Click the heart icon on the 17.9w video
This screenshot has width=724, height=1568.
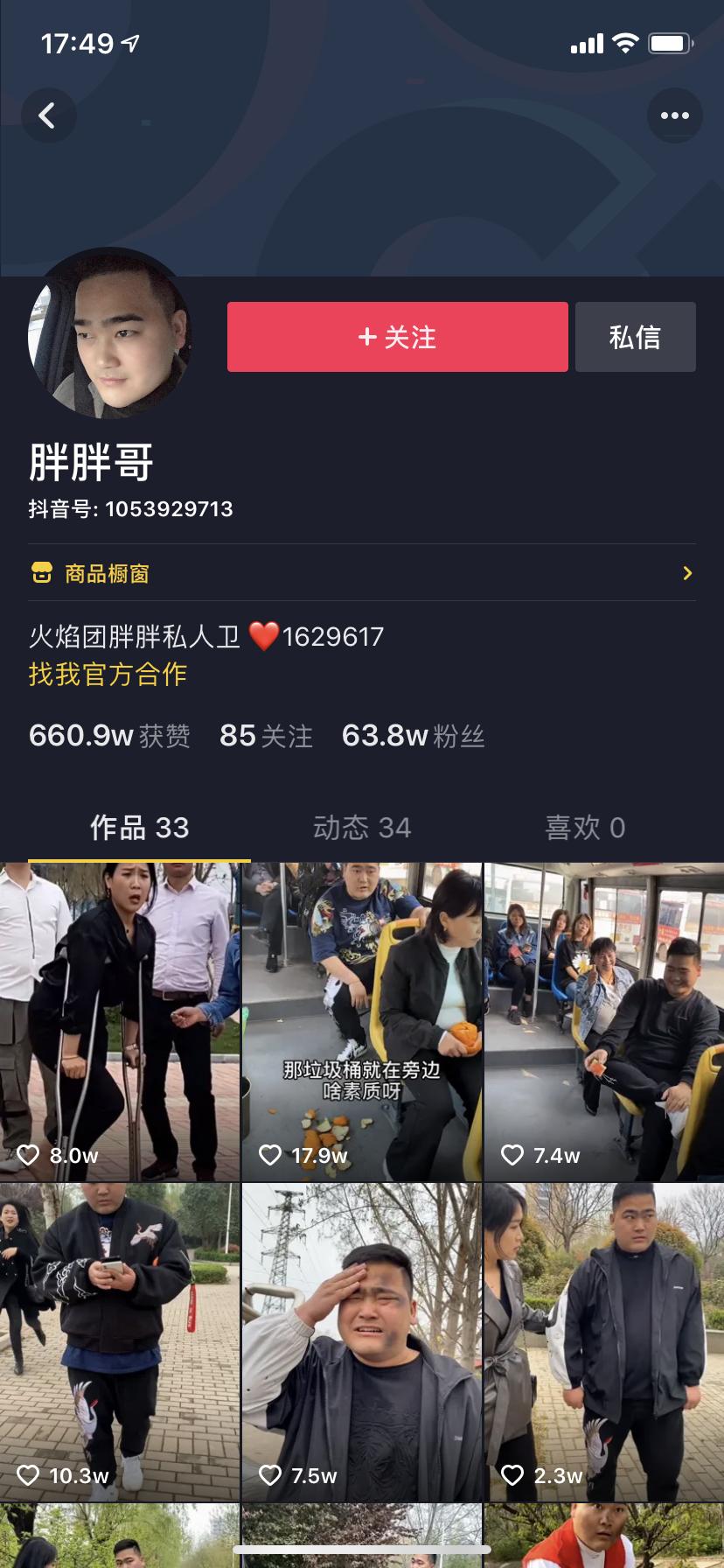(x=270, y=1155)
